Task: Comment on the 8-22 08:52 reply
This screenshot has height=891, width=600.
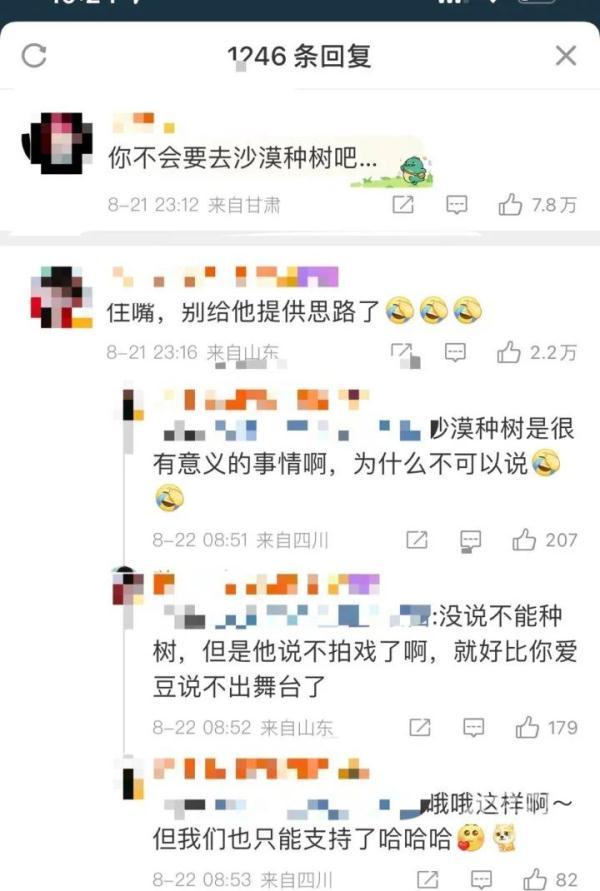Action: pyautogui.click(x=474, y=727)
